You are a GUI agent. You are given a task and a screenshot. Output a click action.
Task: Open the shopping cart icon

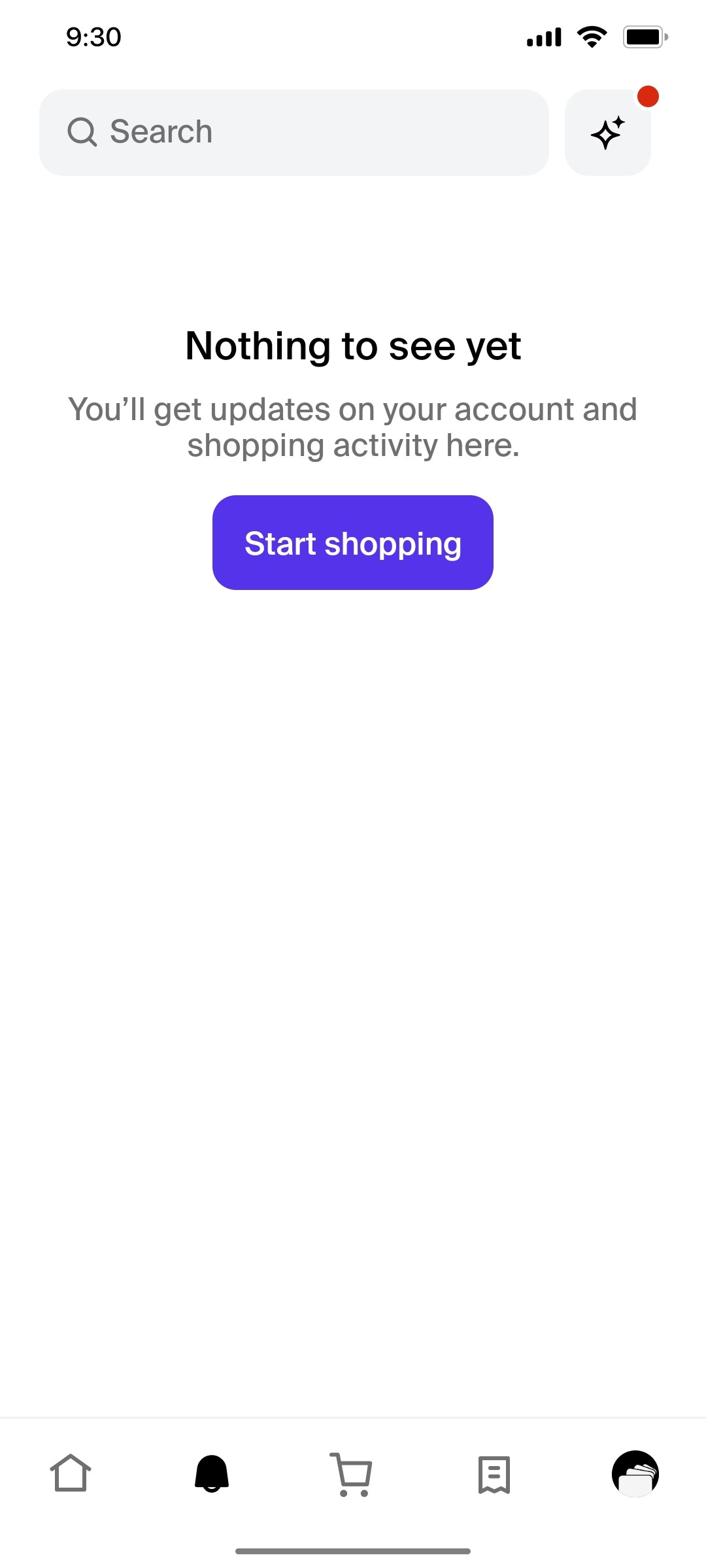353,1474
